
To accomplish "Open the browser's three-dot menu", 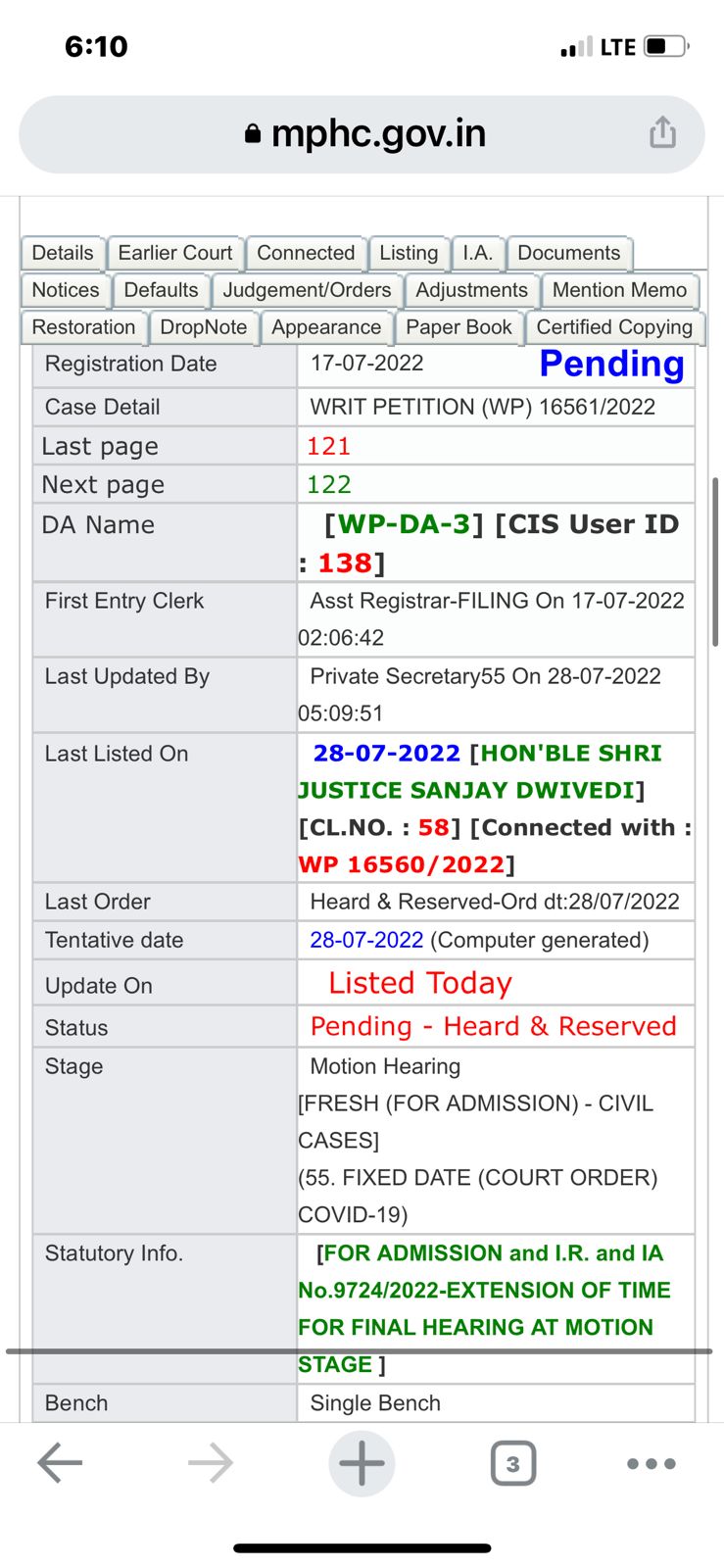I will 651,1463.
